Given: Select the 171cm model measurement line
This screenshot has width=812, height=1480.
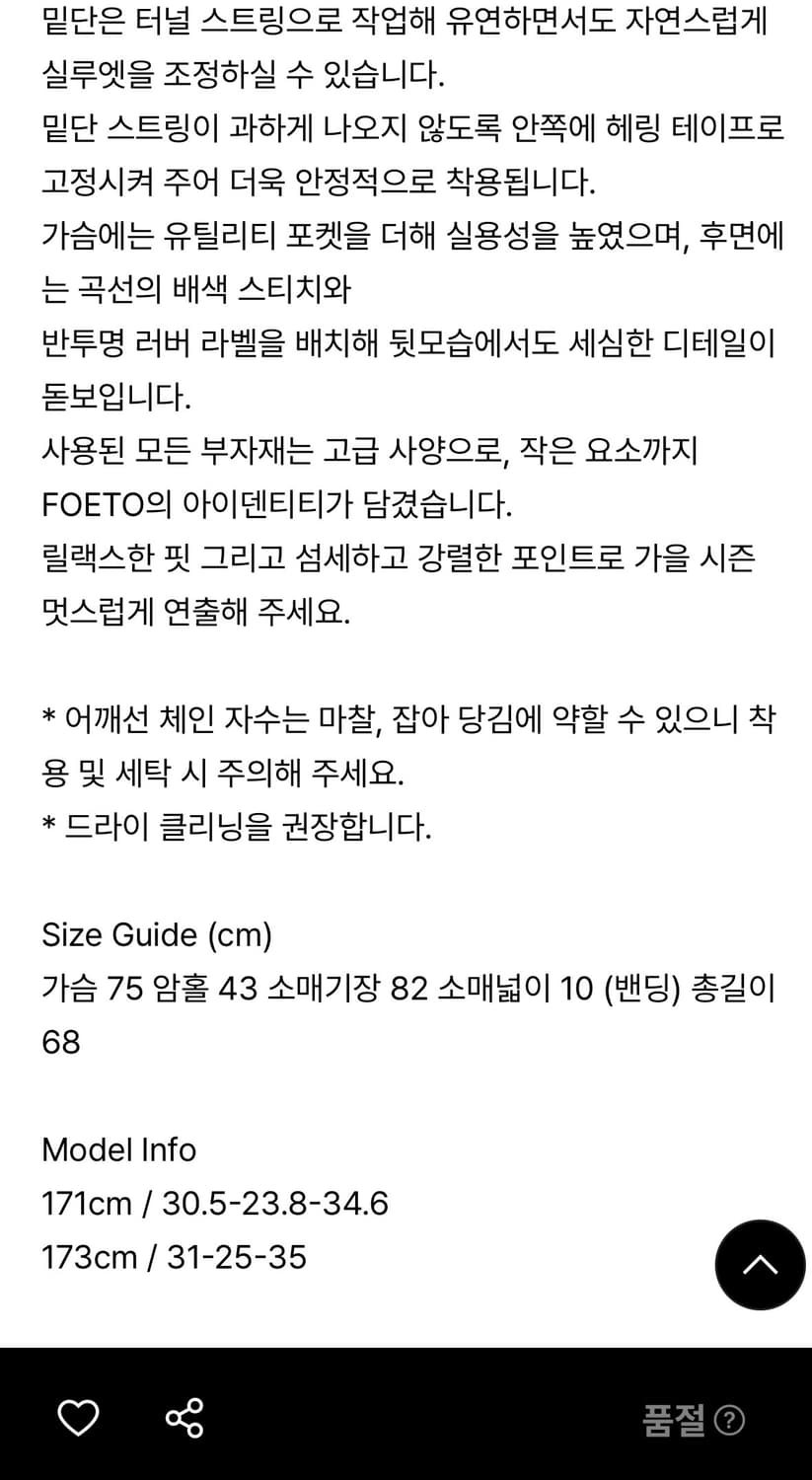Looking at the screenshot, I should pyautogui.click(x=215, y=1203).
